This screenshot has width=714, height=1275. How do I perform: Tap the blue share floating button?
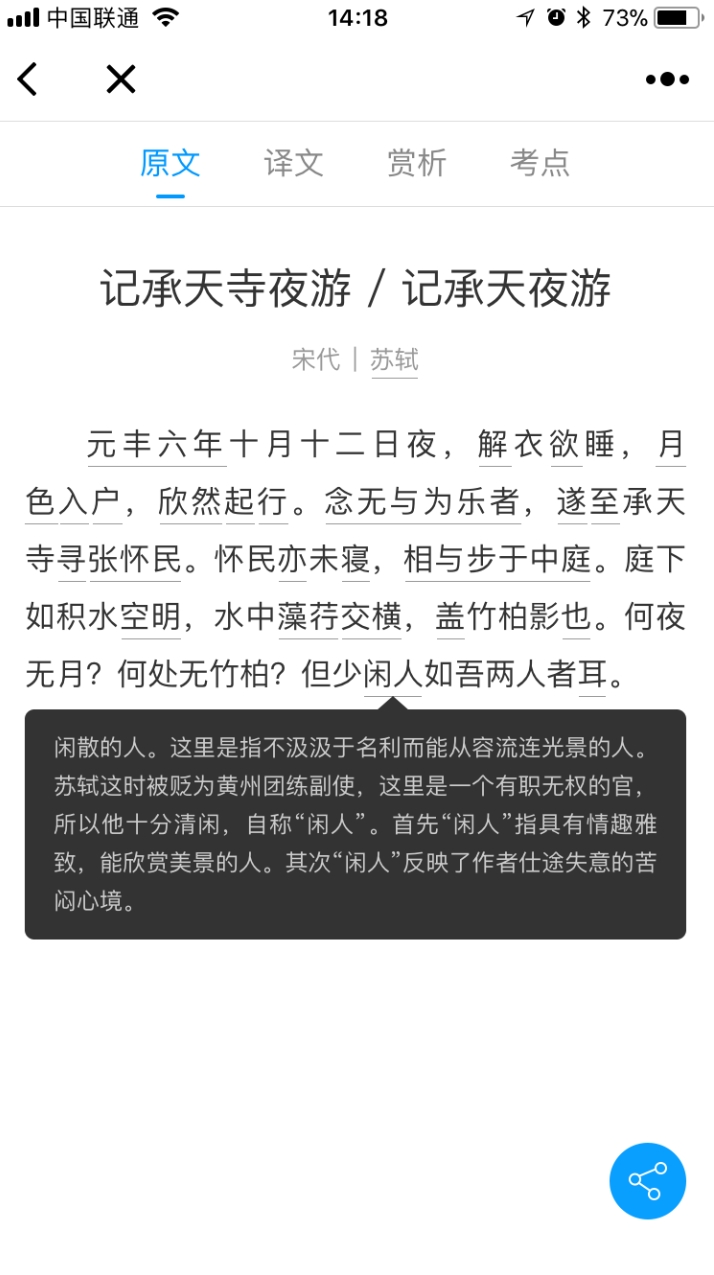(648, 1181)
